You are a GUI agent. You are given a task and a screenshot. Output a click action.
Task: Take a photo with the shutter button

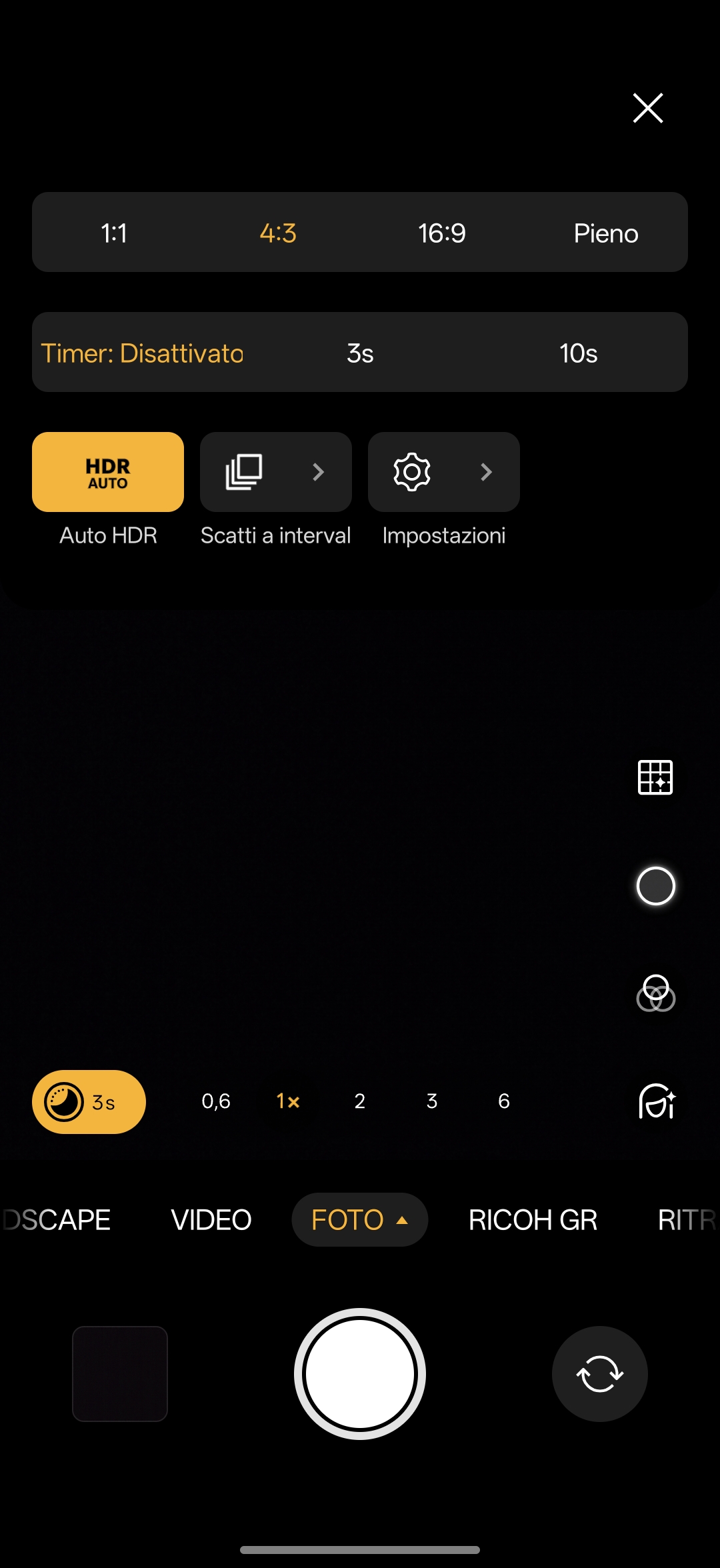click(360, 1374)
